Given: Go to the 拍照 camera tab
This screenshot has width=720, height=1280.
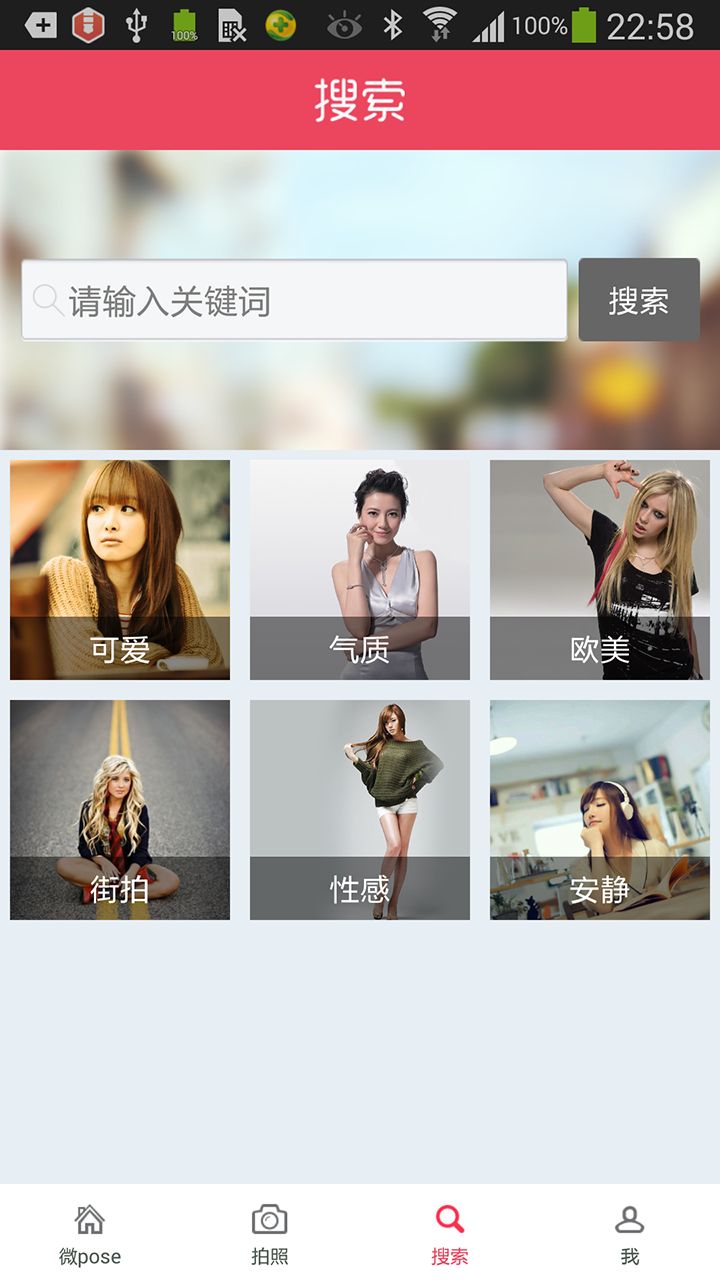Looking at the screenshot, I should click(x=270, y=1234).
